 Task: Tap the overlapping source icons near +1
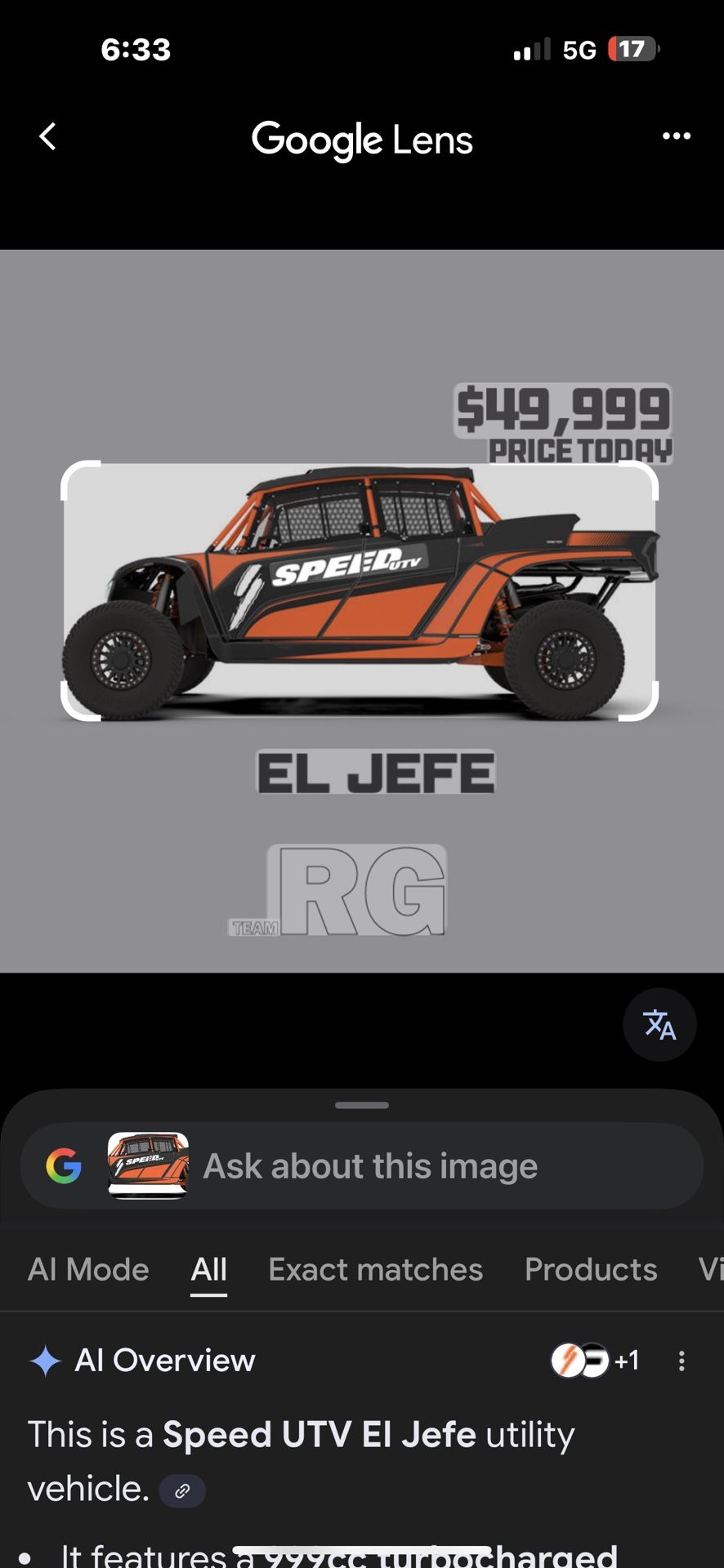tap(582, 1360)
